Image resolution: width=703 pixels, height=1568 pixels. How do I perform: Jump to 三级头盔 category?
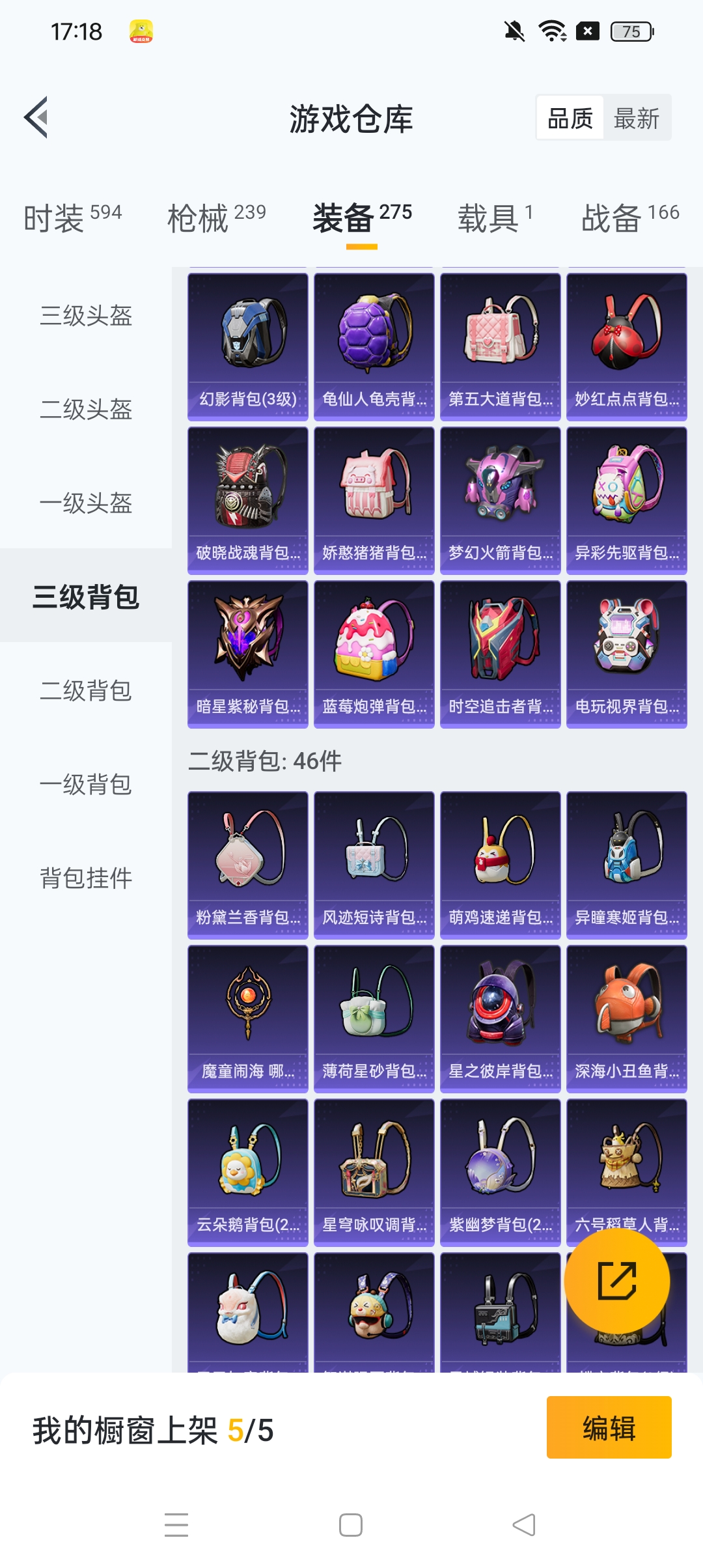coord(86,316)
